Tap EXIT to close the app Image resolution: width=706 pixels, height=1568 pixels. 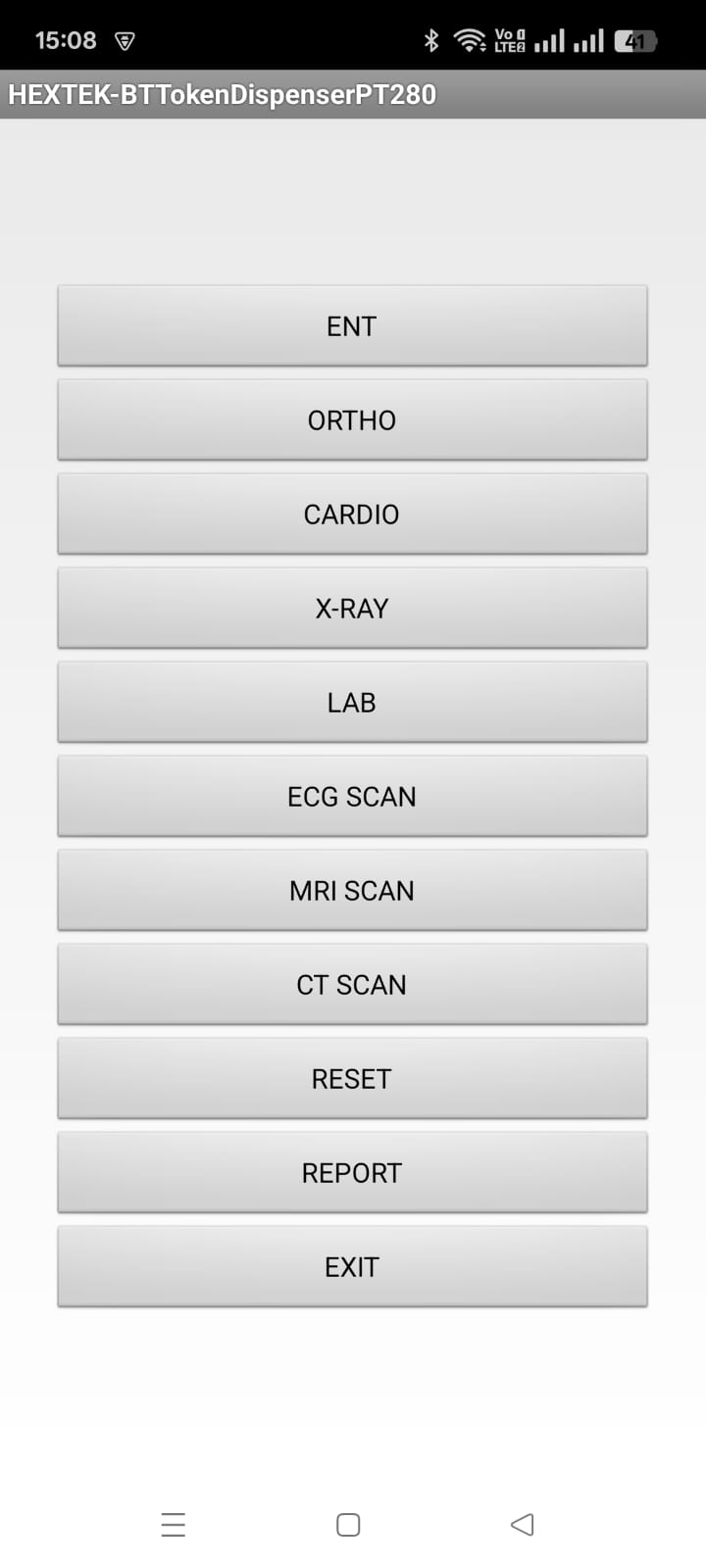pyautogui.click(x=352, y=1267)
